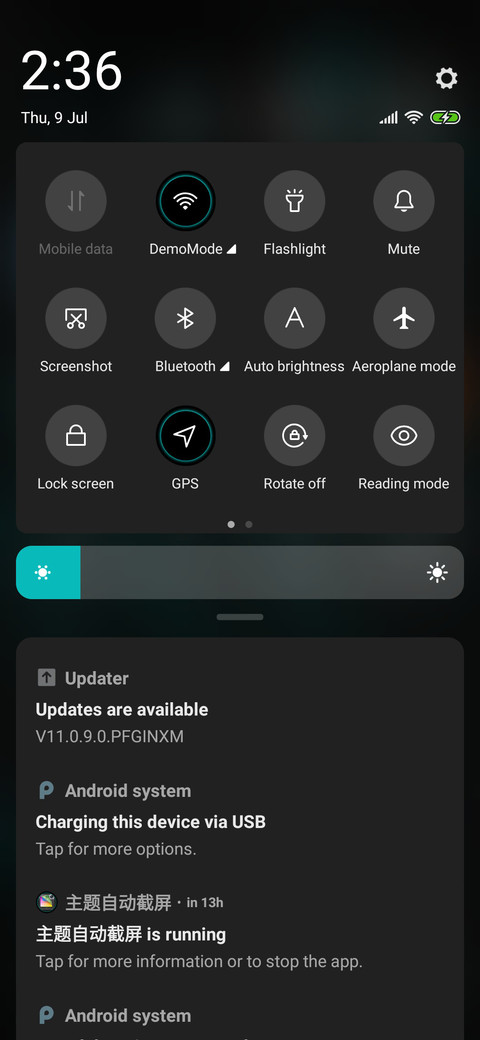Toggle the Rotate off tile

294,436
